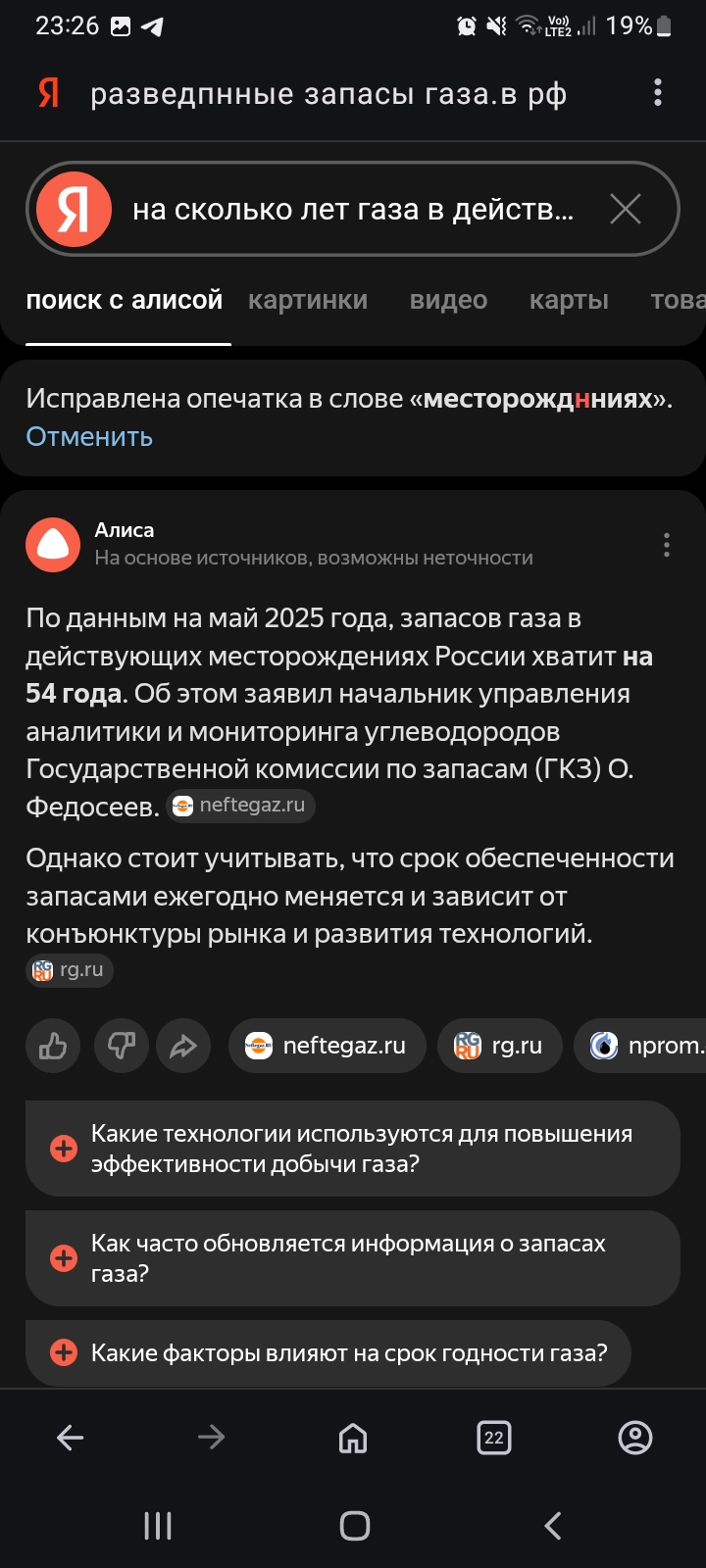This screenshot has width=706, height=1568.
Task: Go back to the previous page
Action: (71, 1438)
